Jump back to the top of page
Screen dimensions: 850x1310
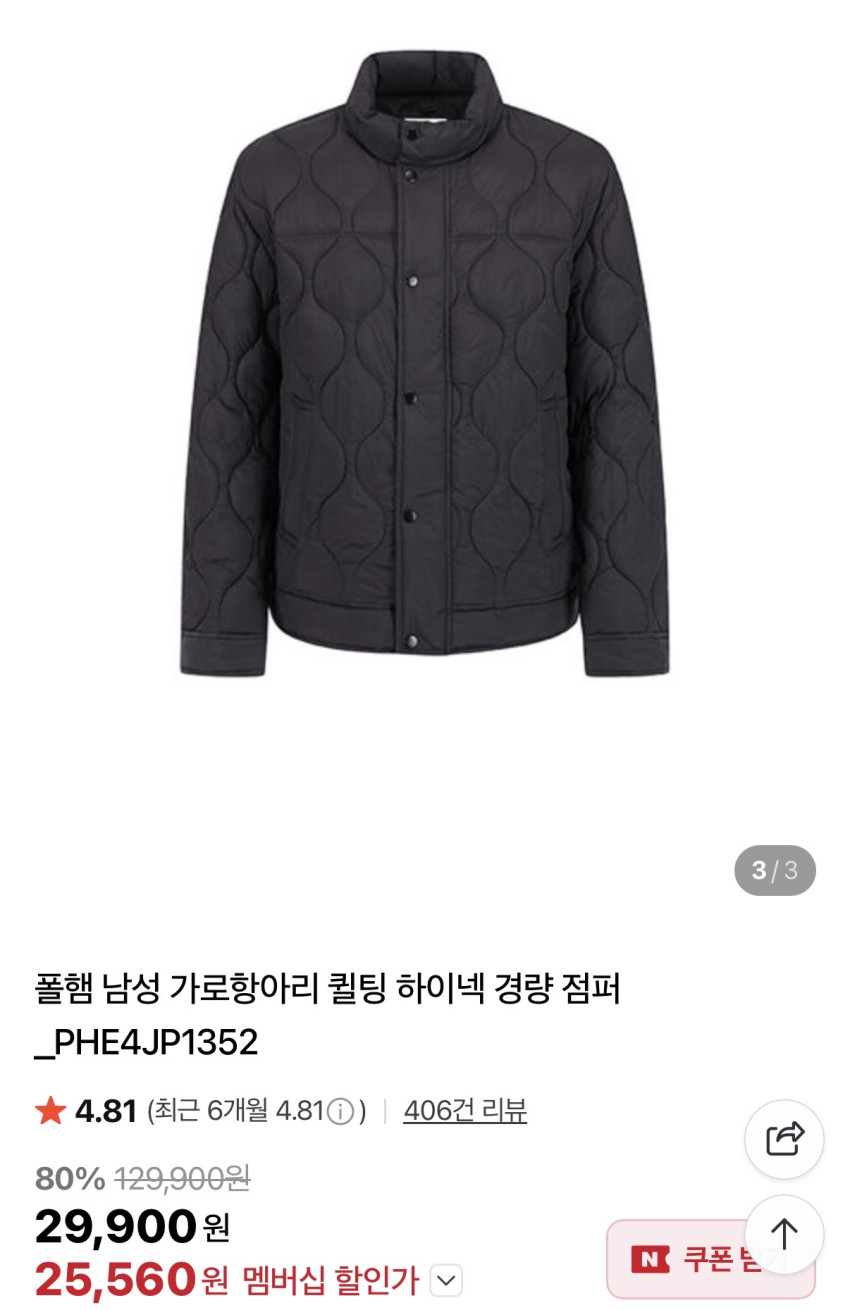784,1234
